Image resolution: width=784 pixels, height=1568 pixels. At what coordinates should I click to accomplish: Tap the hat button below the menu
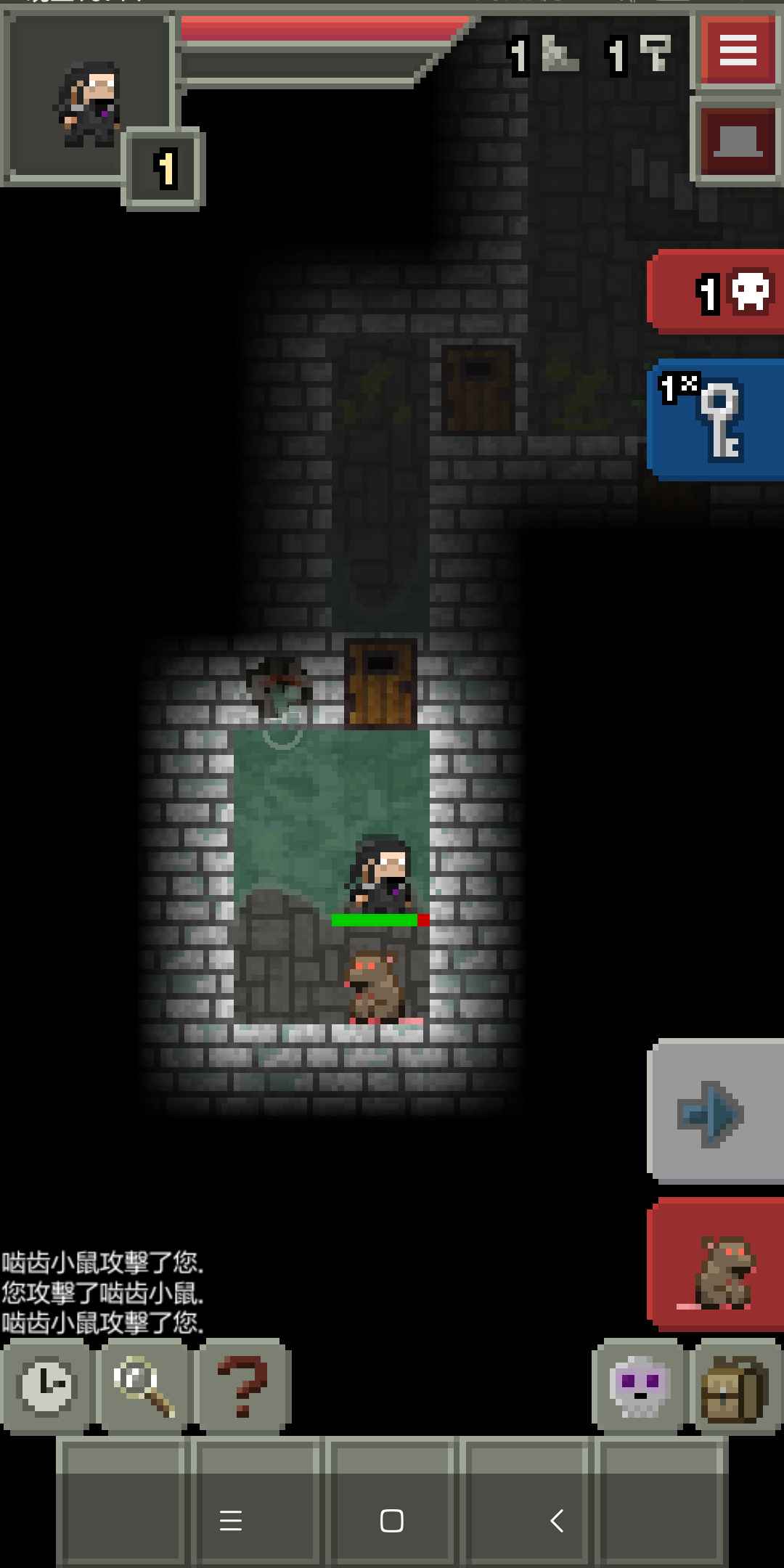coord(738,142)
